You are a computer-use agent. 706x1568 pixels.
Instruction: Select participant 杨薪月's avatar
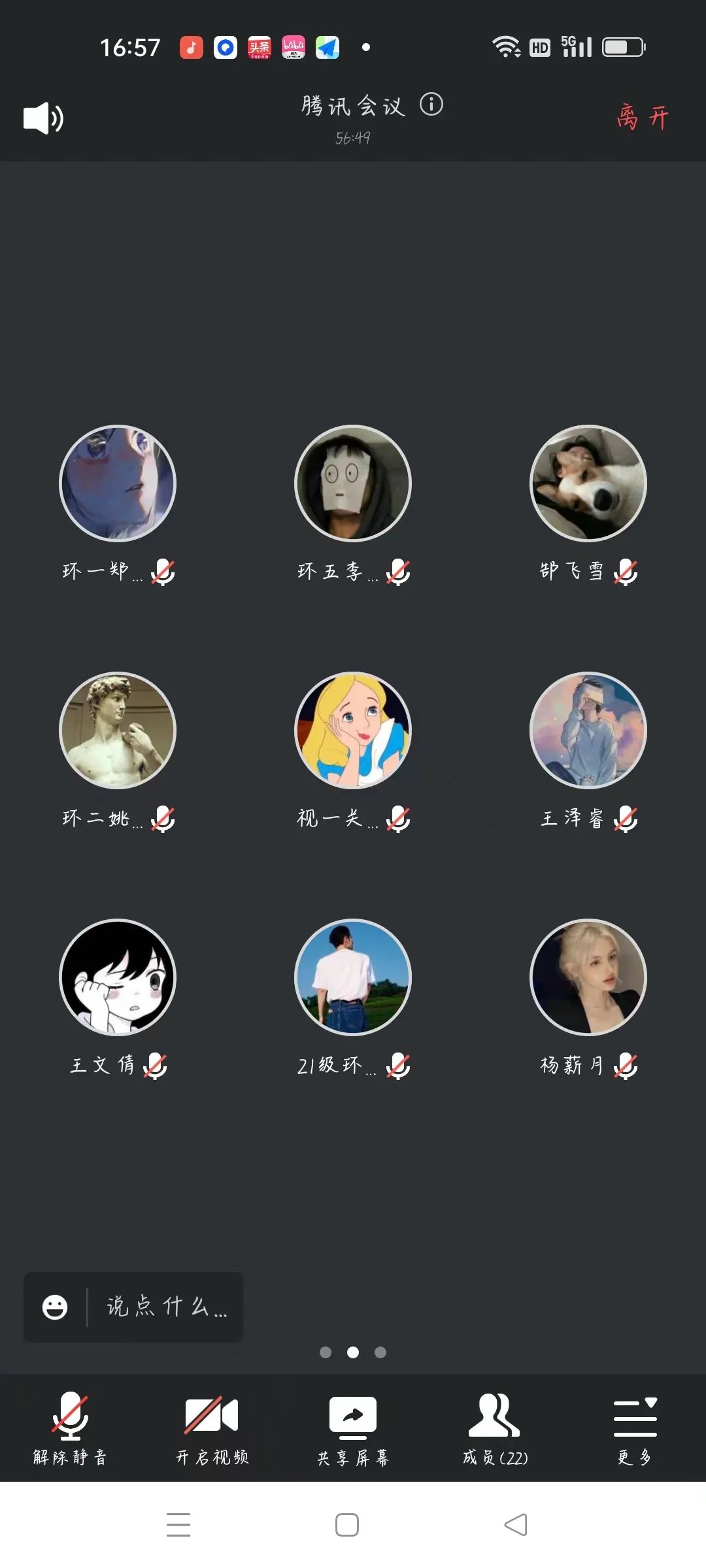588,977
